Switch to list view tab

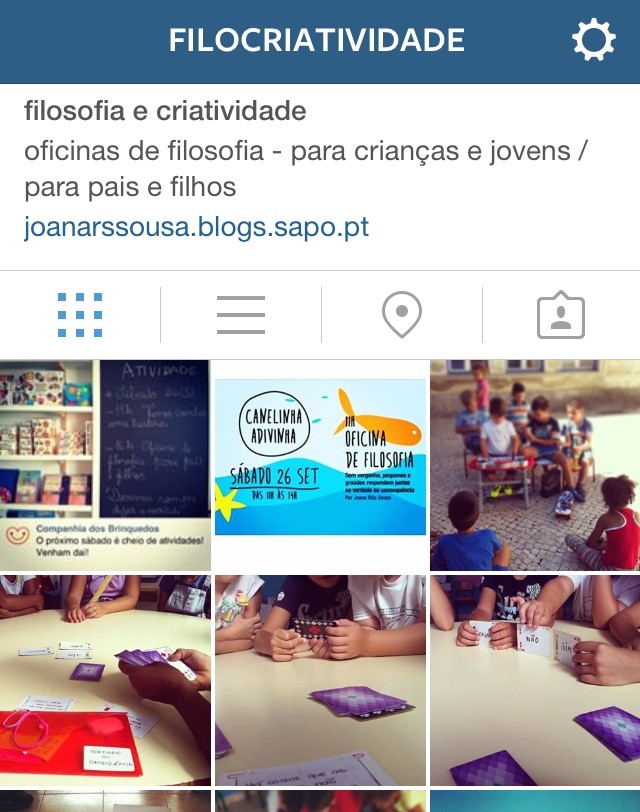click(241, 315)
